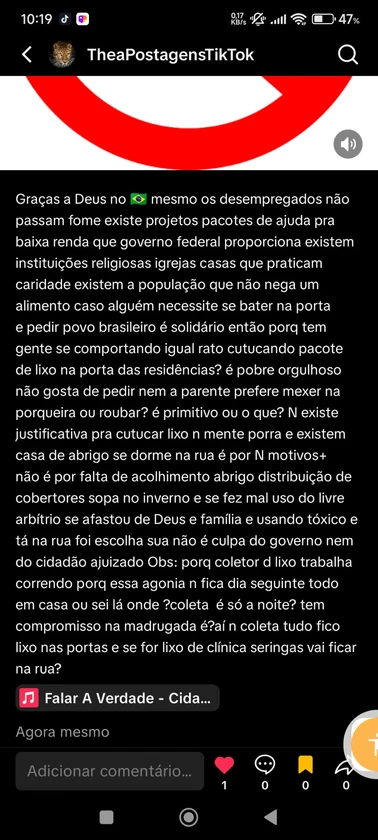Bookmark this post to favorites
The width and height of the screenshot is (378, 840).
305,765
